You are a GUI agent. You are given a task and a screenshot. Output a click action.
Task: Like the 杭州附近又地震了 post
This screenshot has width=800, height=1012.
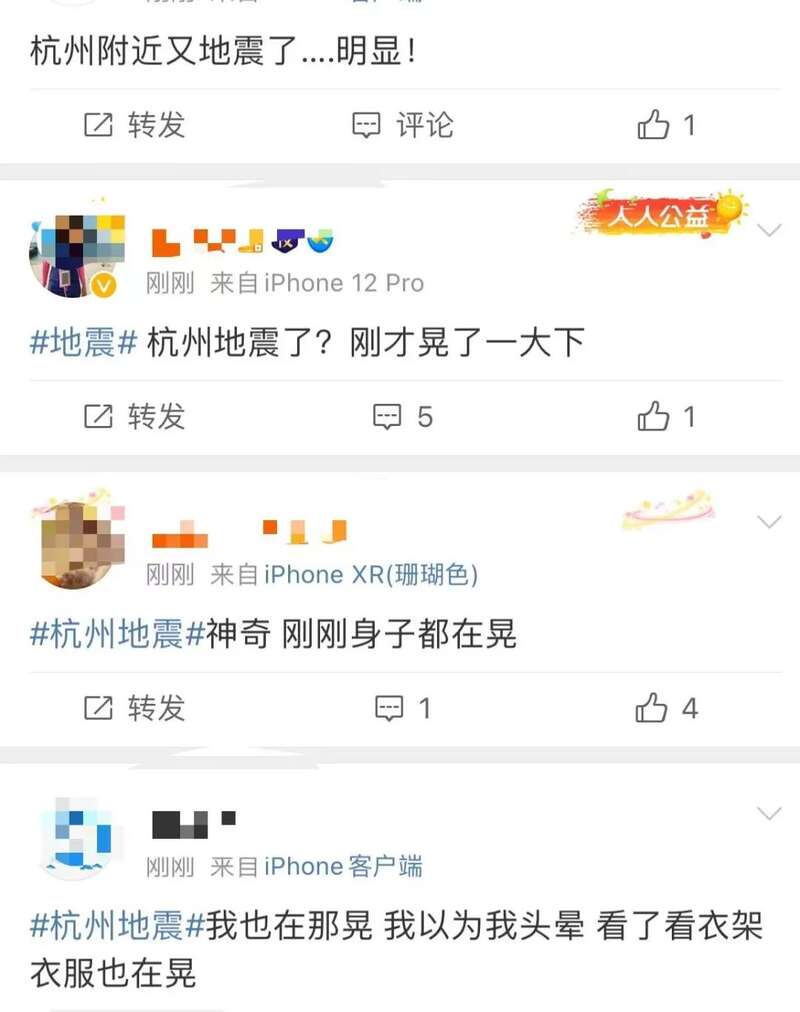(x=666, y=125)
